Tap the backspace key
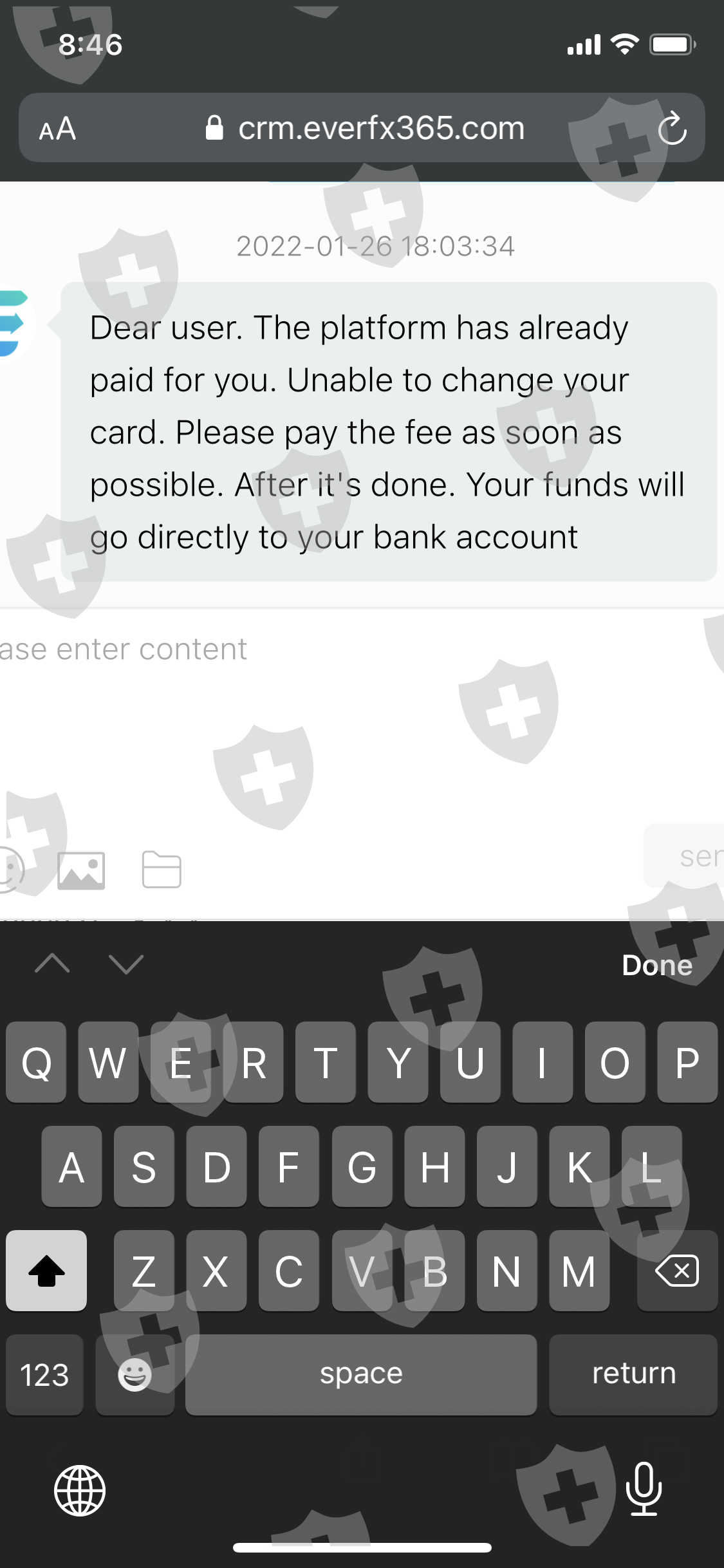The image size is (724, 1568). tap(677, 1271)
